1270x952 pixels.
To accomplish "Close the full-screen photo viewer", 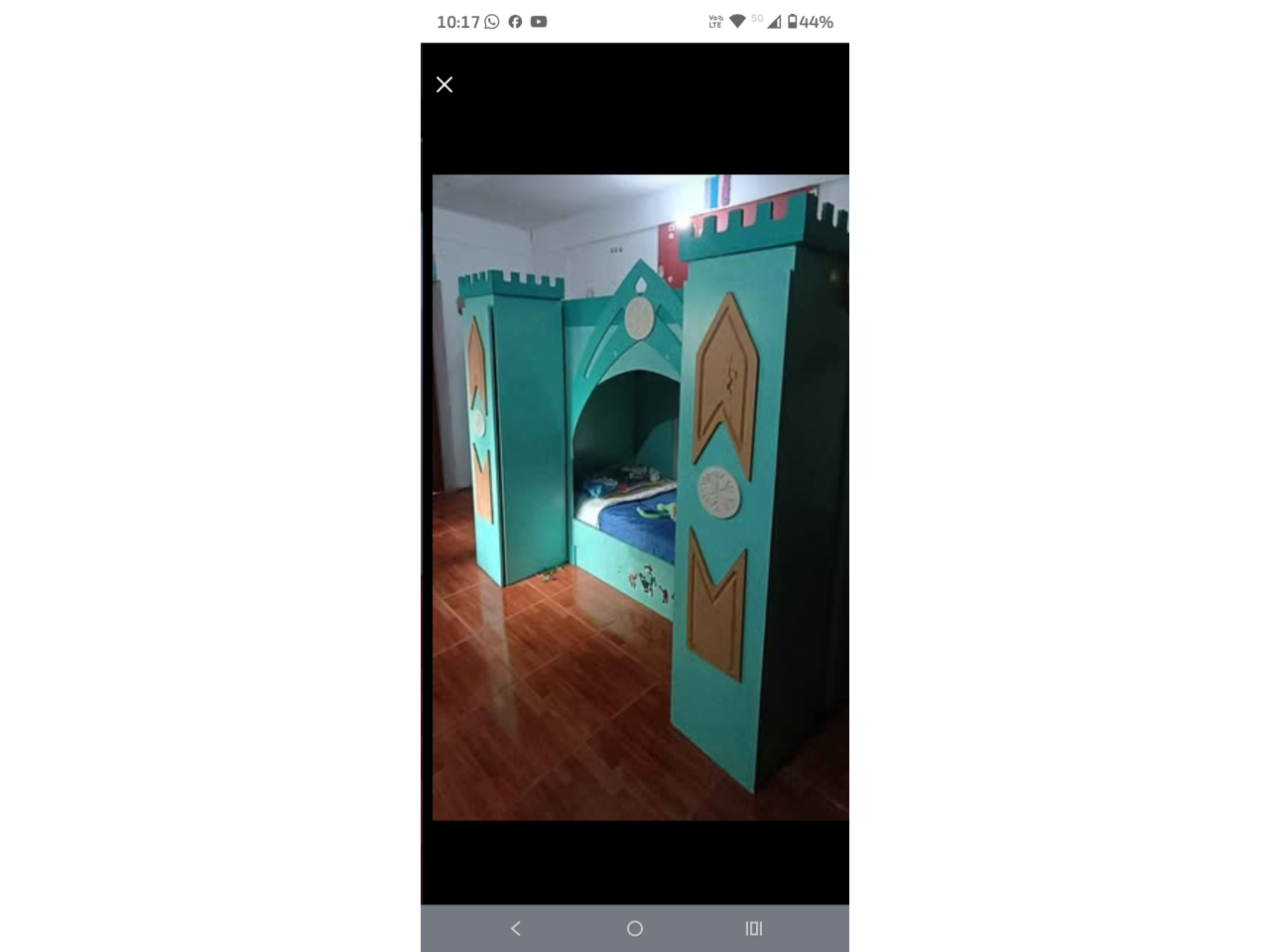I will [x=444, y=85].
